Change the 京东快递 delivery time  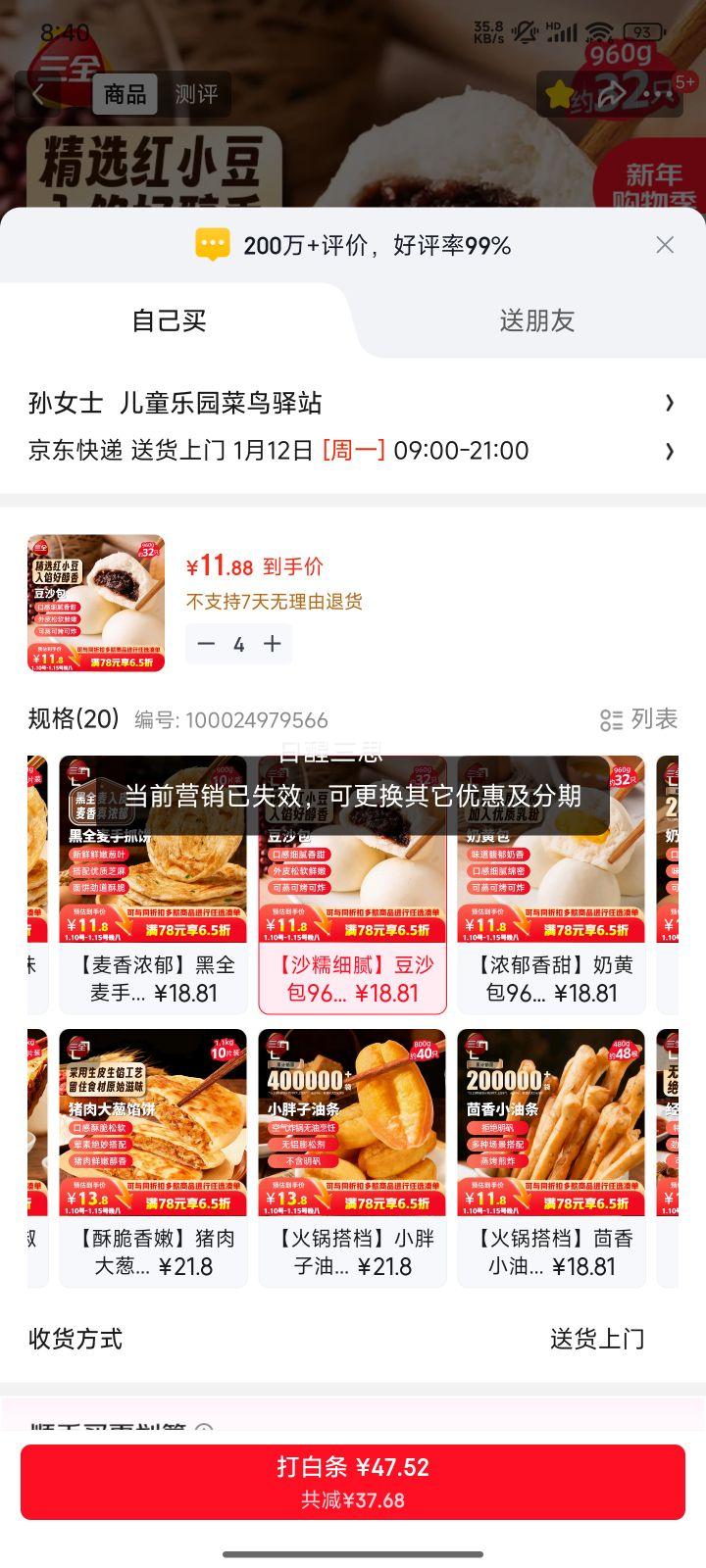click(x=351, y=451)
